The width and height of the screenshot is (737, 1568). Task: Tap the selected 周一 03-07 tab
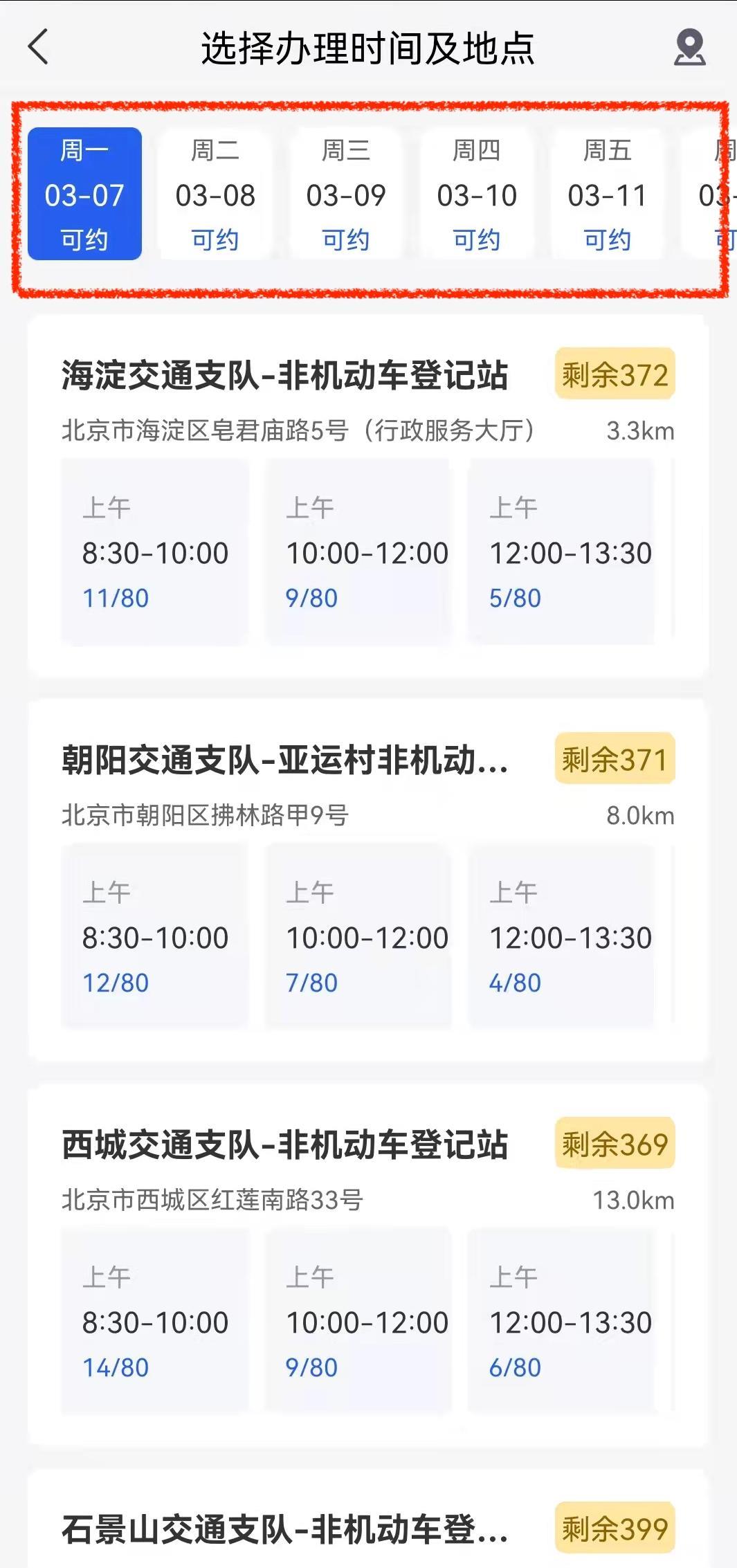(x=84, y=194)
